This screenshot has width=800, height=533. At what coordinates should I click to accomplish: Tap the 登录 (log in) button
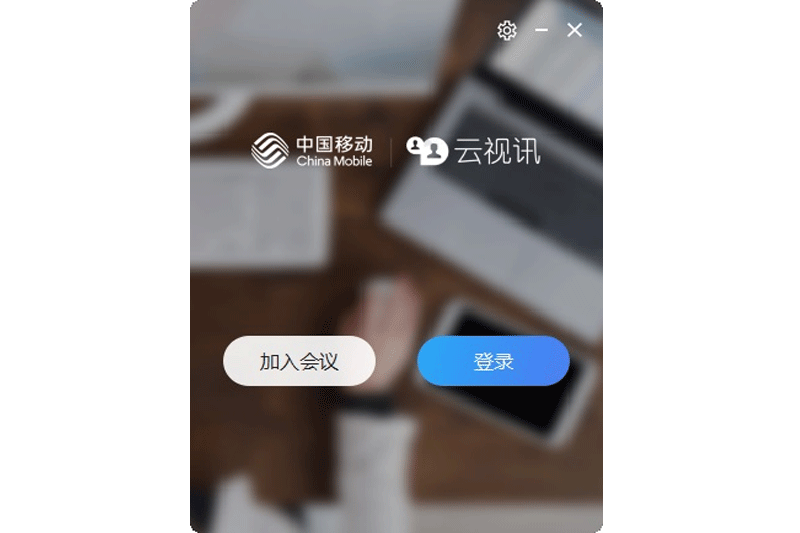[x=493, y=362]
